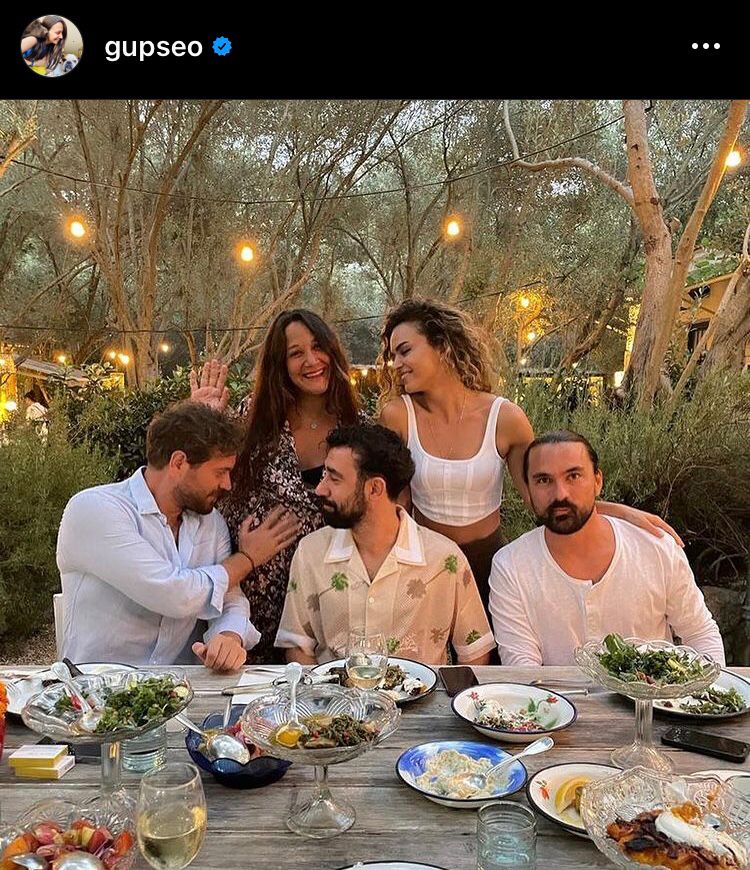Viewport: 750px width, 870px height.
Task: Open gupseo's profile picture
Action: point(52,46)
